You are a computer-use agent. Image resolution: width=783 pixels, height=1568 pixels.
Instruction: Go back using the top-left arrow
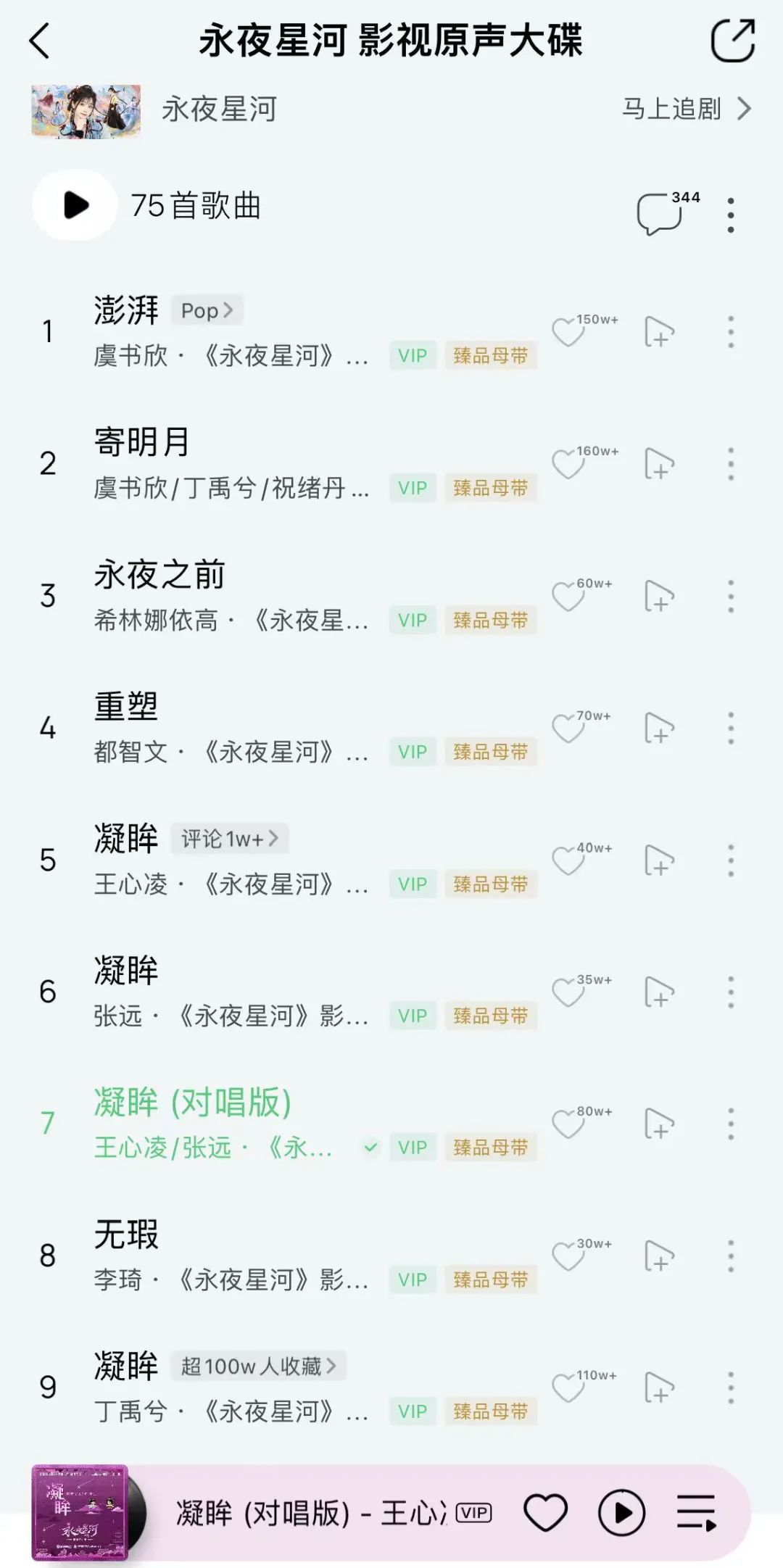click(x=40, y=41)
